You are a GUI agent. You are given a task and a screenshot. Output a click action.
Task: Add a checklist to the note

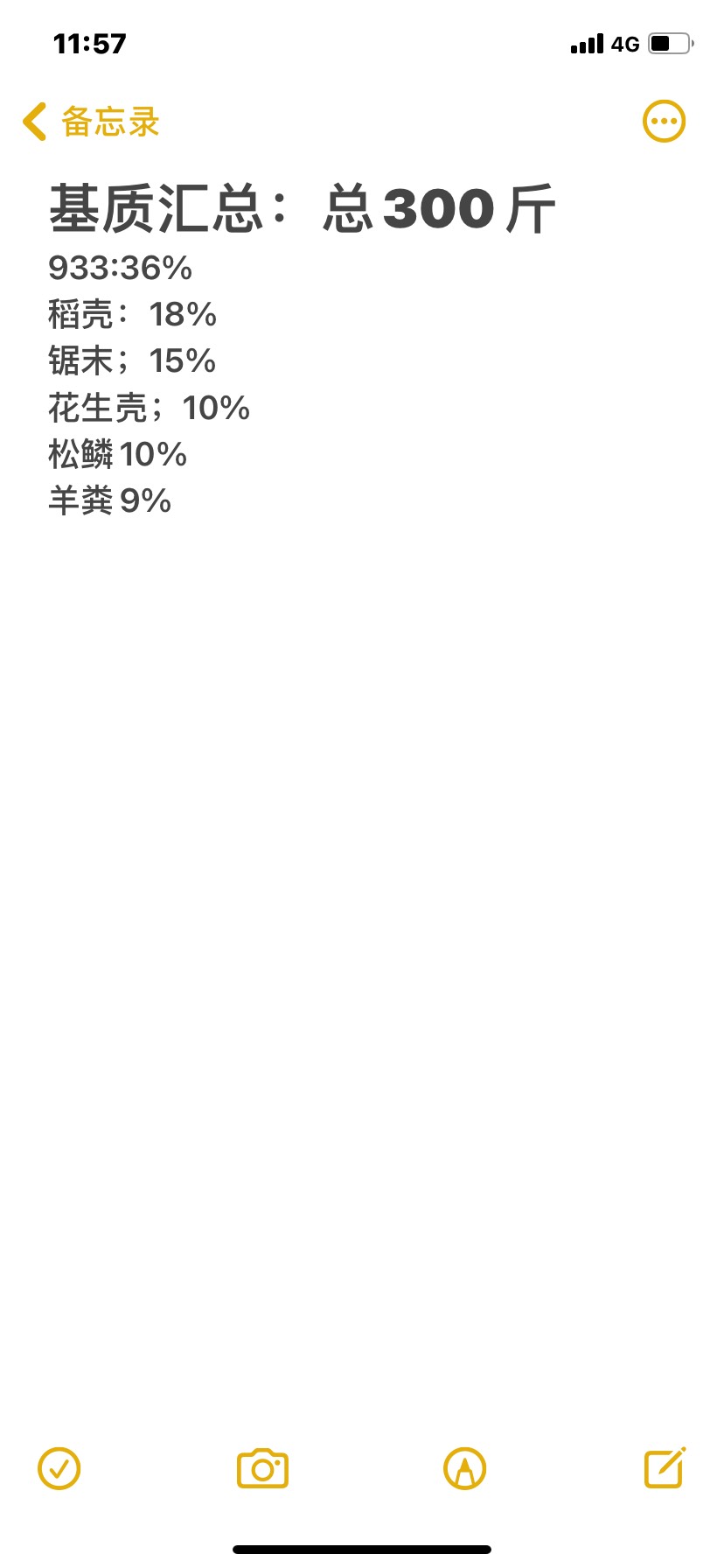[x=59, y=1468]
